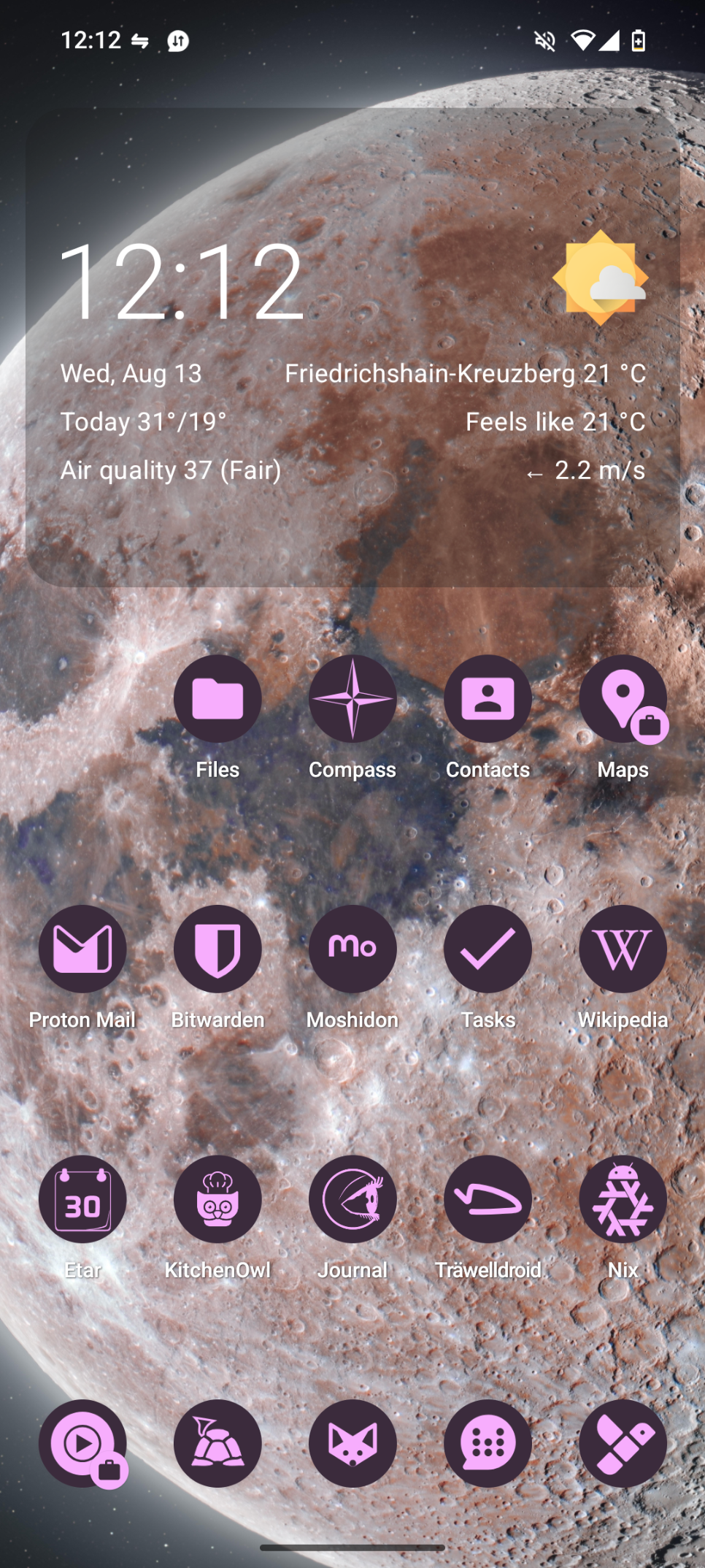
Task: Open the Moshidon app
Action: click(352, 949)
